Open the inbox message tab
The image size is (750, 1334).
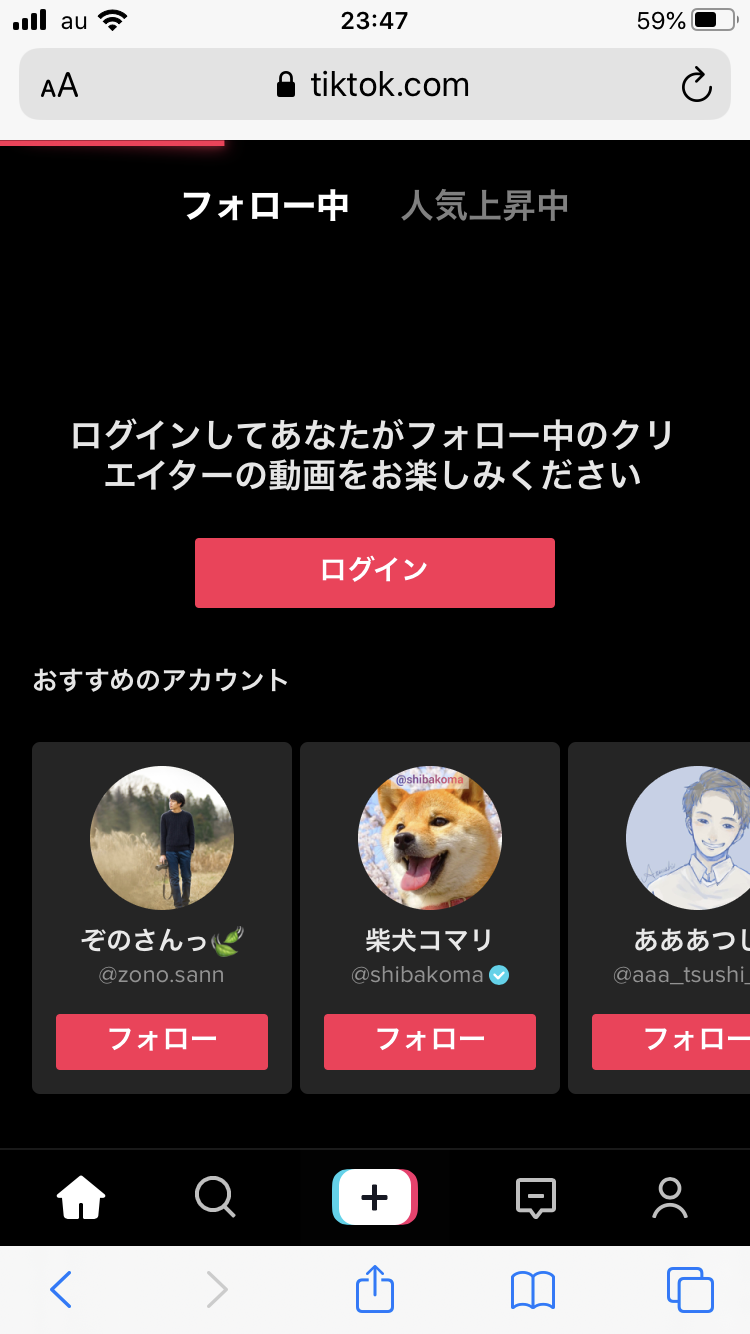click(x=535, y=1197)
